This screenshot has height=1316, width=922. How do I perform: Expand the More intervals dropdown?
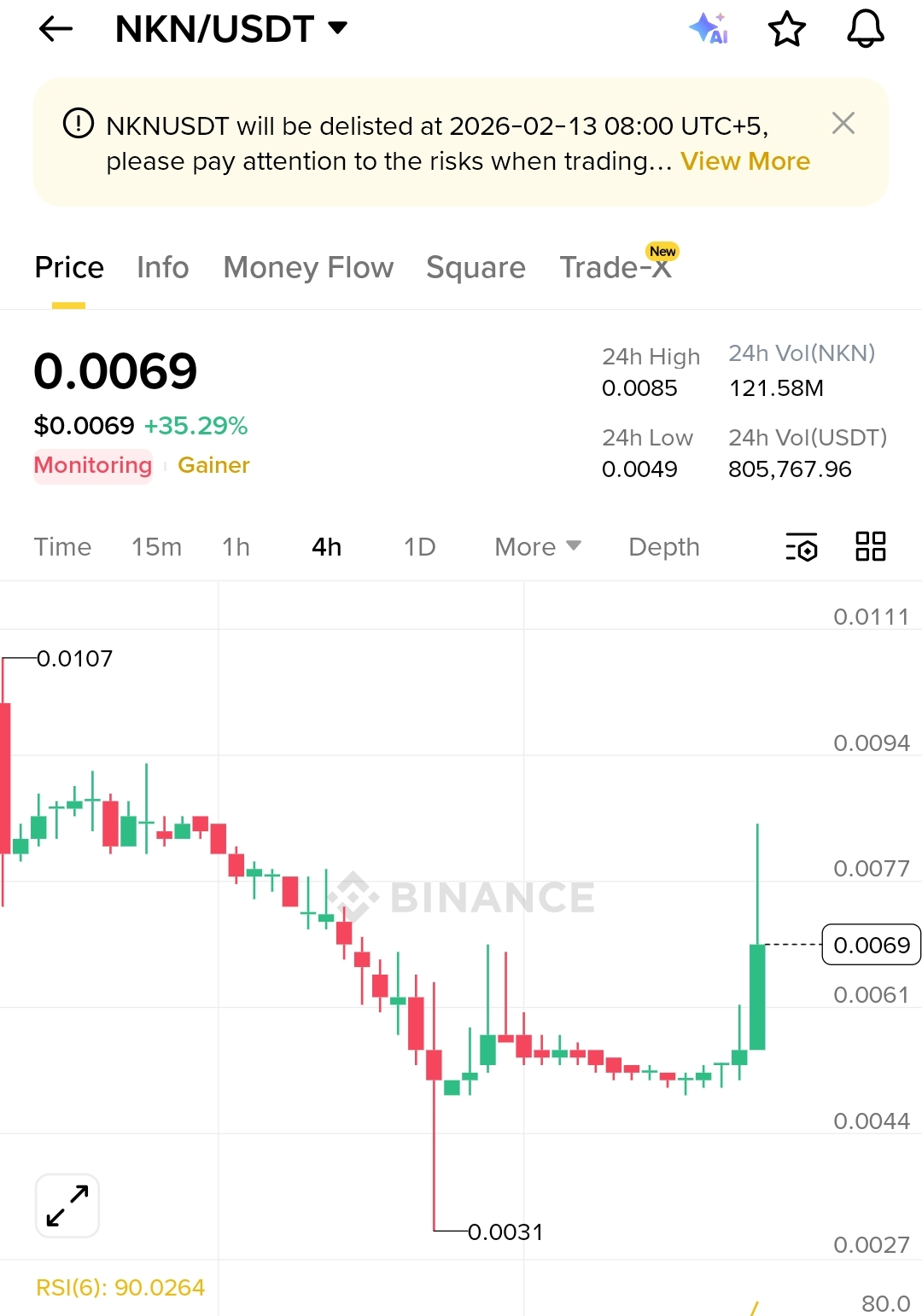point(537,547)
